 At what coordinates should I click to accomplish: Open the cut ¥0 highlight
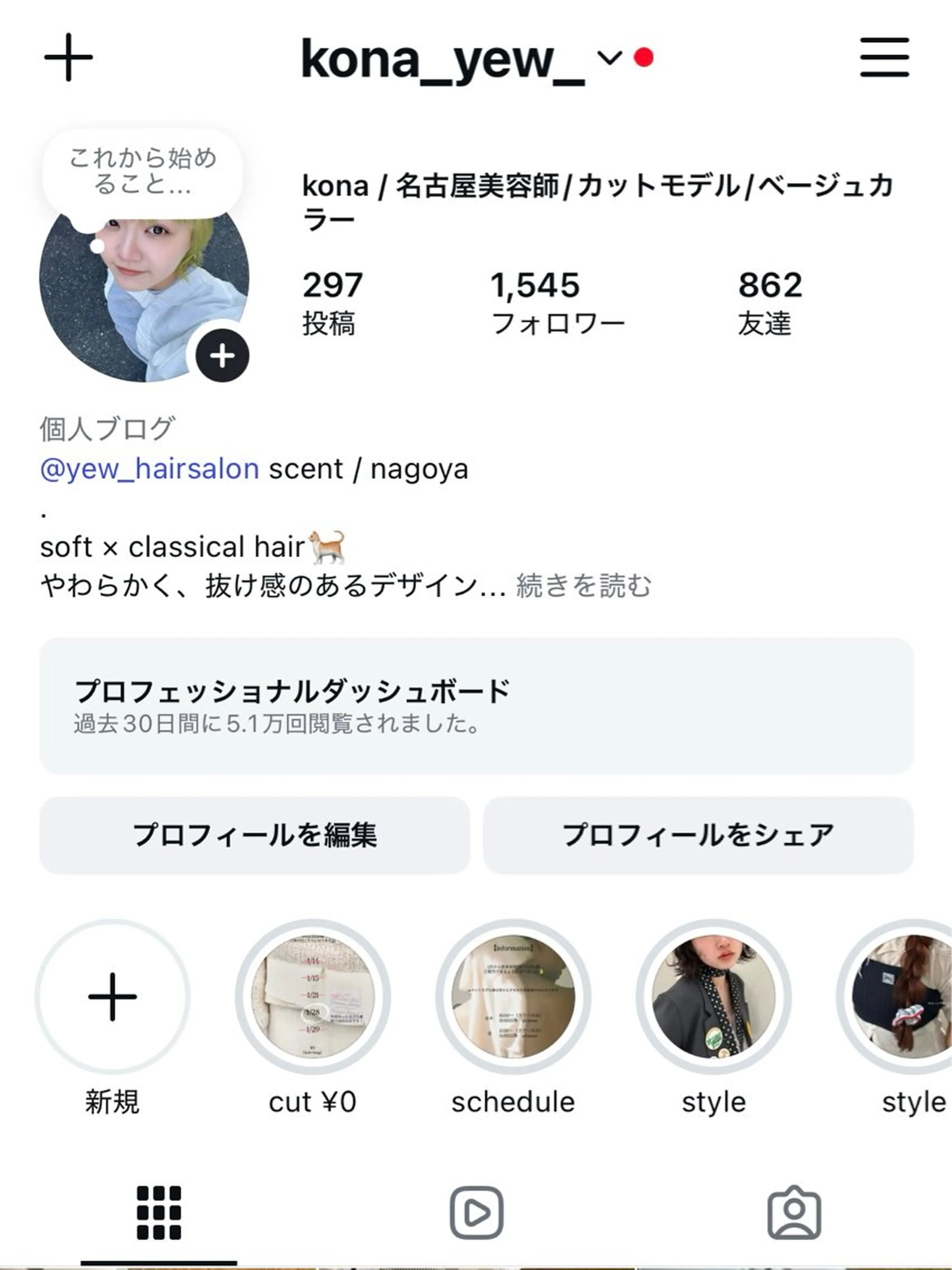coord(313,997)
